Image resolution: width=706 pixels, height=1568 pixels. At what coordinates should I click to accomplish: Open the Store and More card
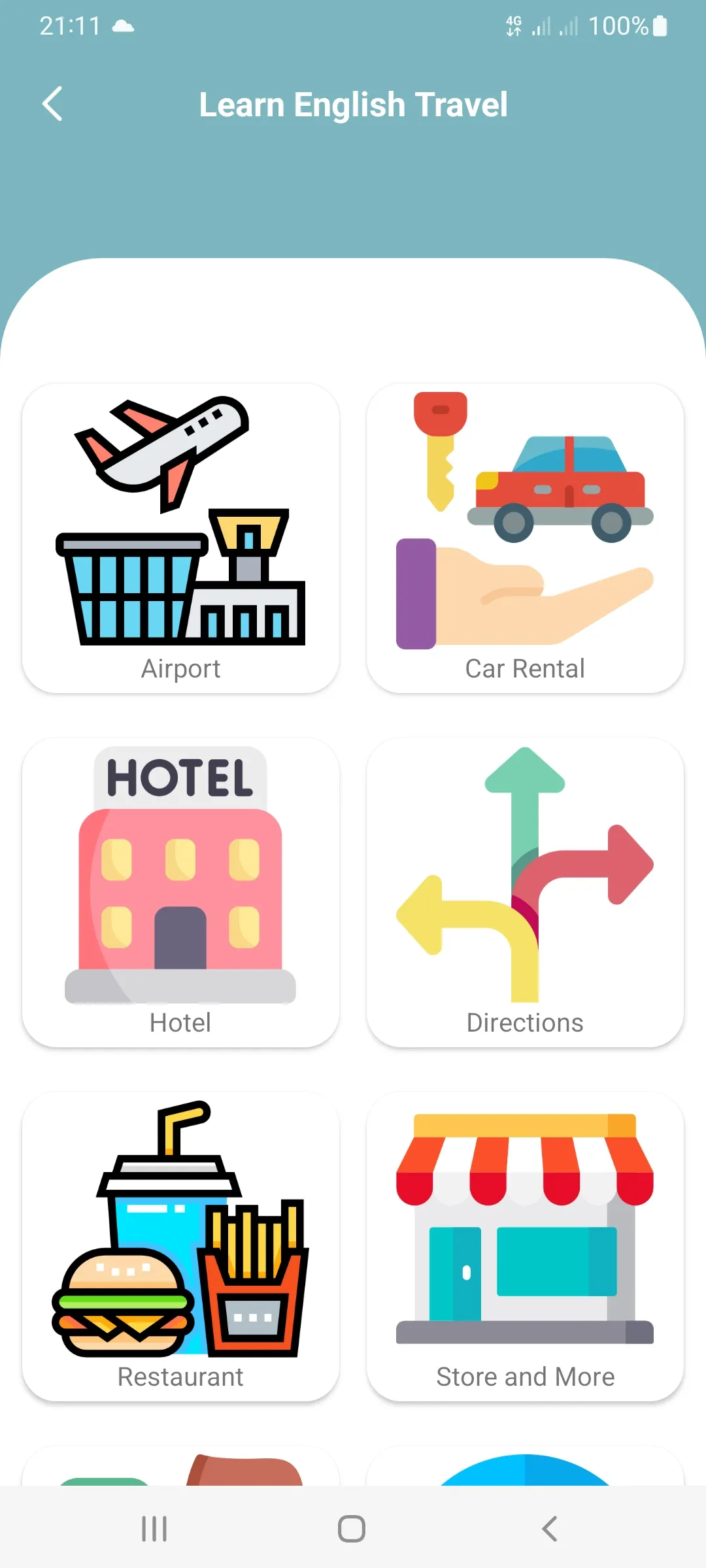click(x=525, y=1247)
